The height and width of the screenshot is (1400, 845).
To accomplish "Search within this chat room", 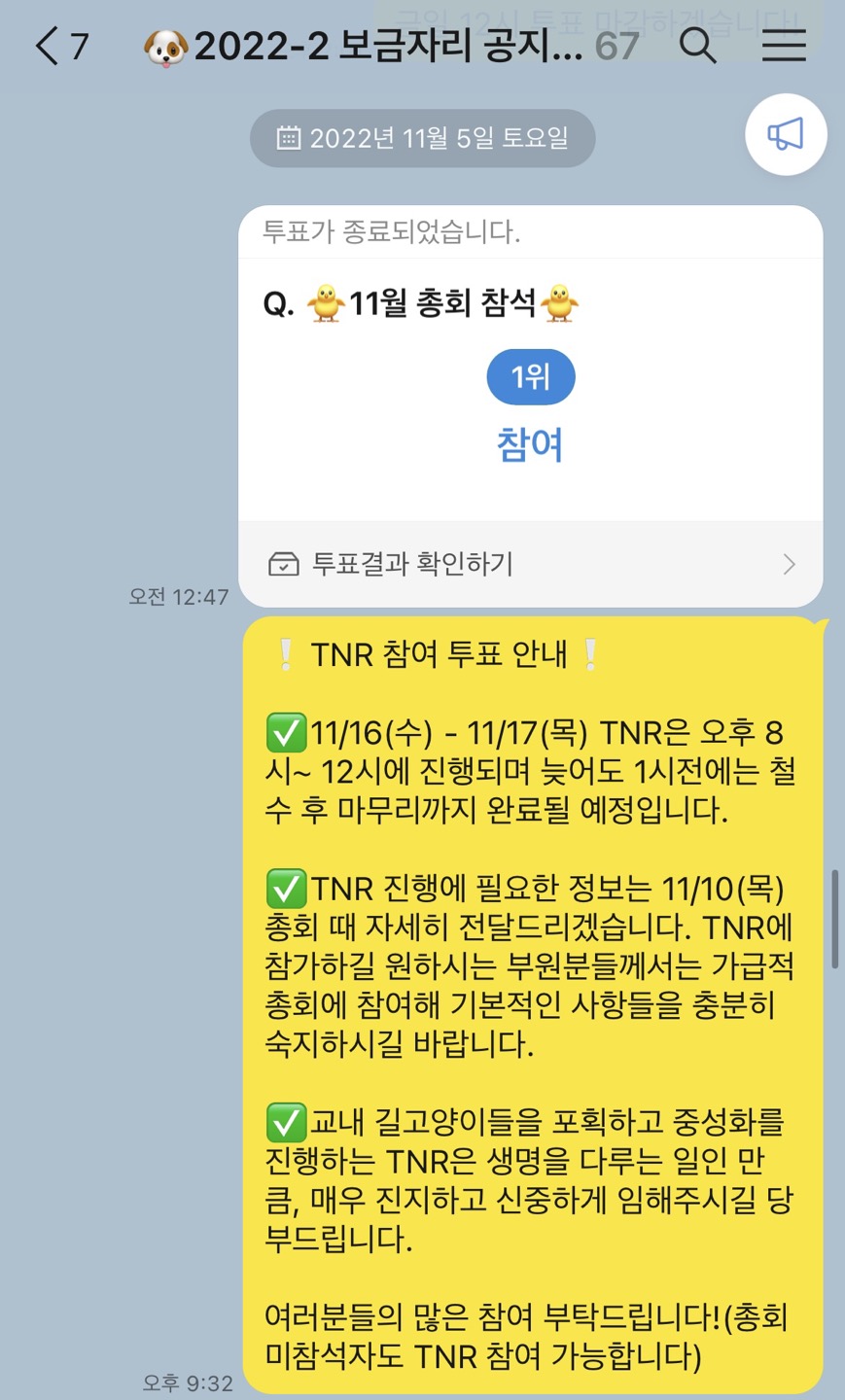I will pyautogui.click(x=697, y=46).
